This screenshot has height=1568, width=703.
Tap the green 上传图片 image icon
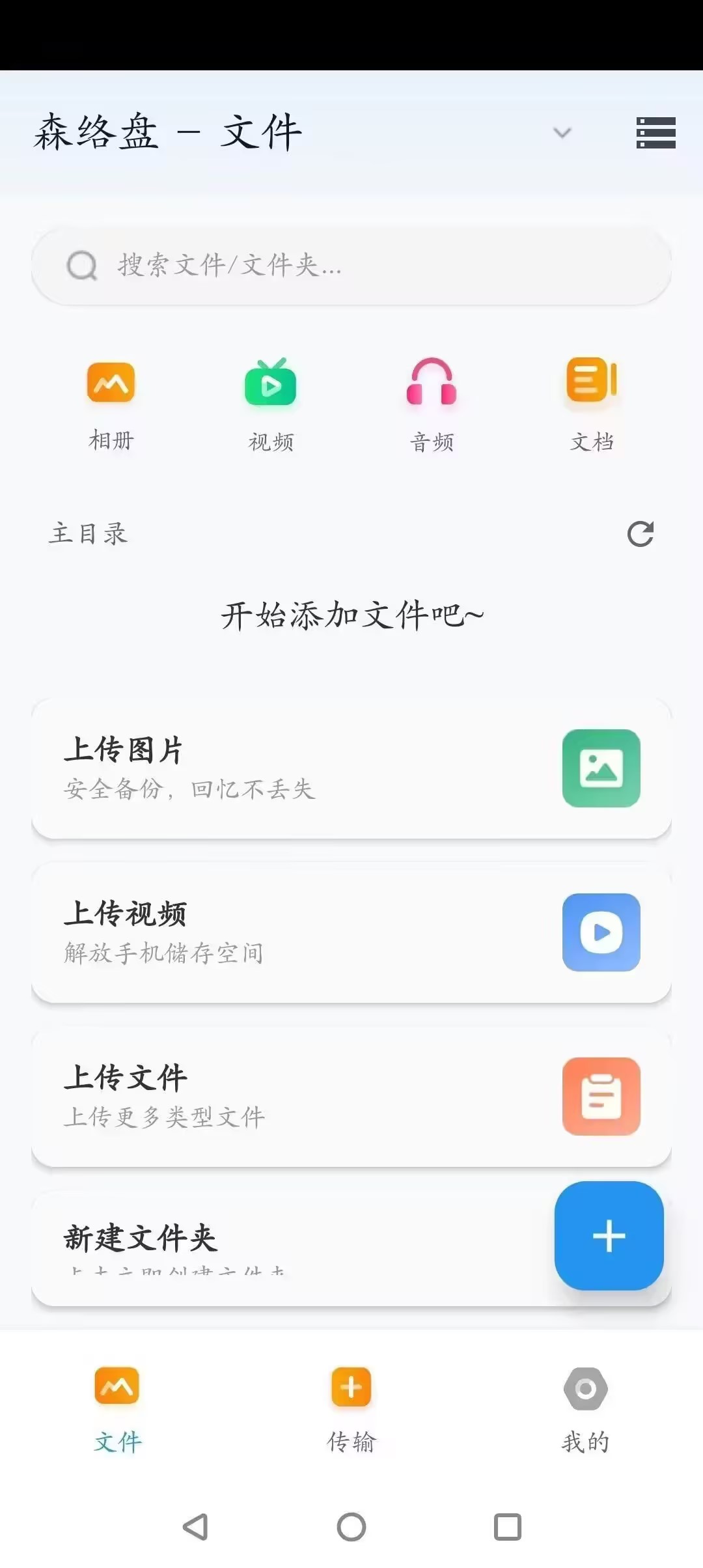(601, 768)
